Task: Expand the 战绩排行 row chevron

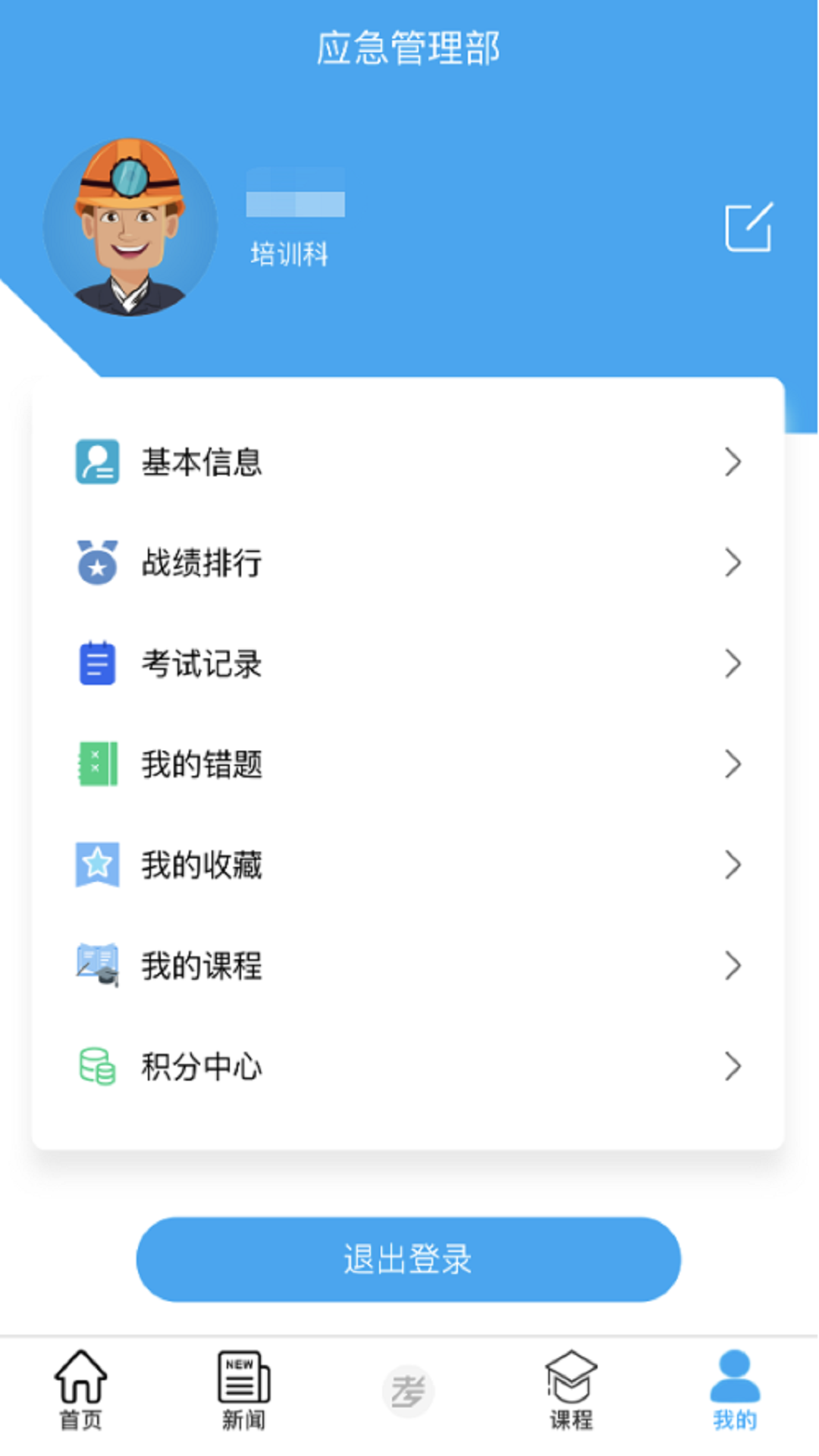Action: point(733,563)
